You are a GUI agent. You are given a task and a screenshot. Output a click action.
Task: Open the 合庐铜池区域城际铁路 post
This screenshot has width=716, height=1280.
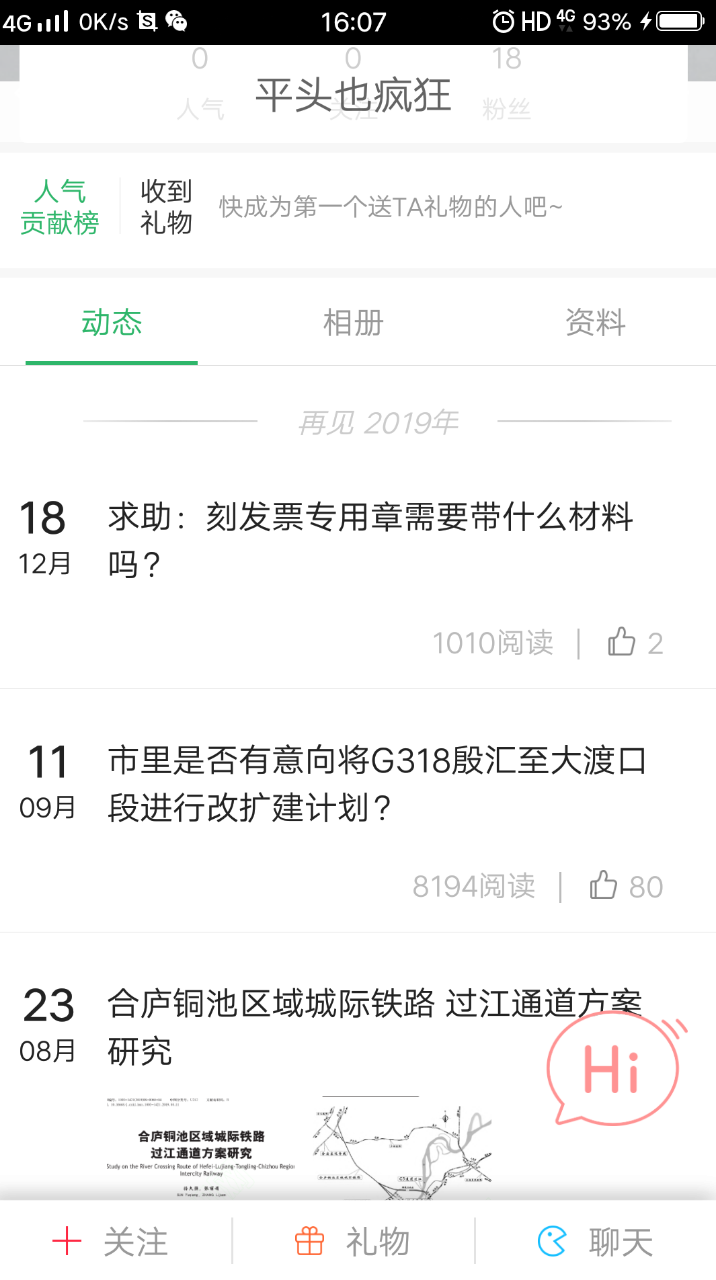[x=374, y=1026]
